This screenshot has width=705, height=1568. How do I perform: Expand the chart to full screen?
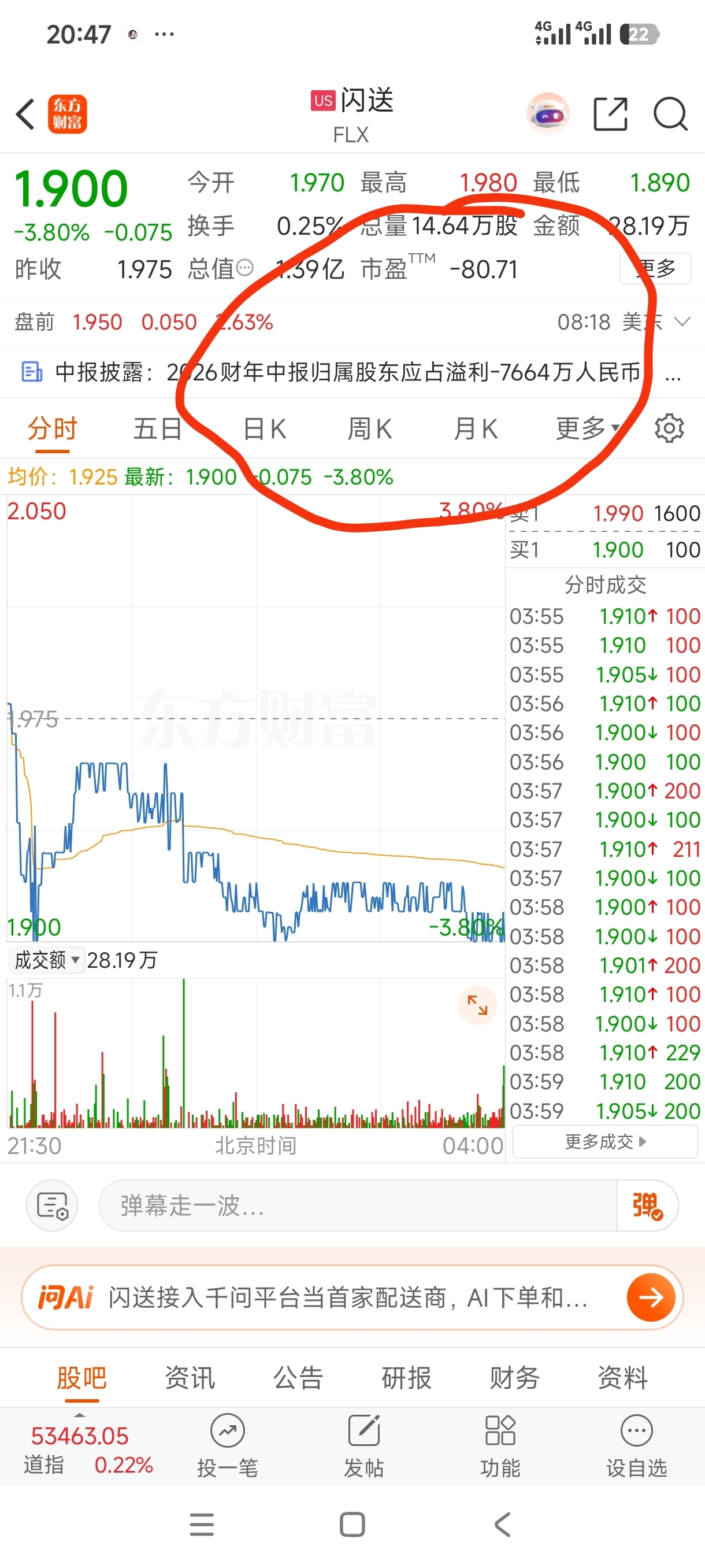[477, 1005]
